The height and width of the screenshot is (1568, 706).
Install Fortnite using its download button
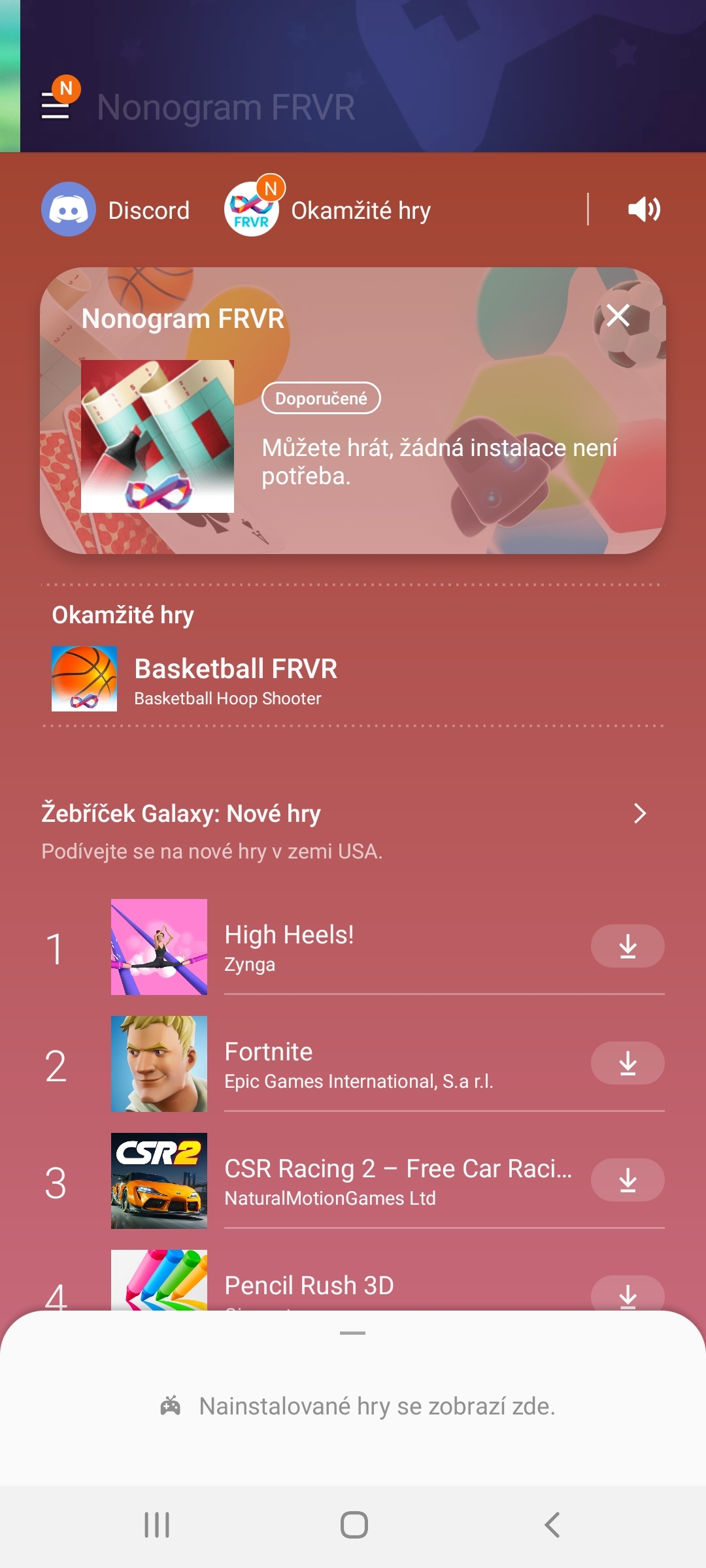627,1063
